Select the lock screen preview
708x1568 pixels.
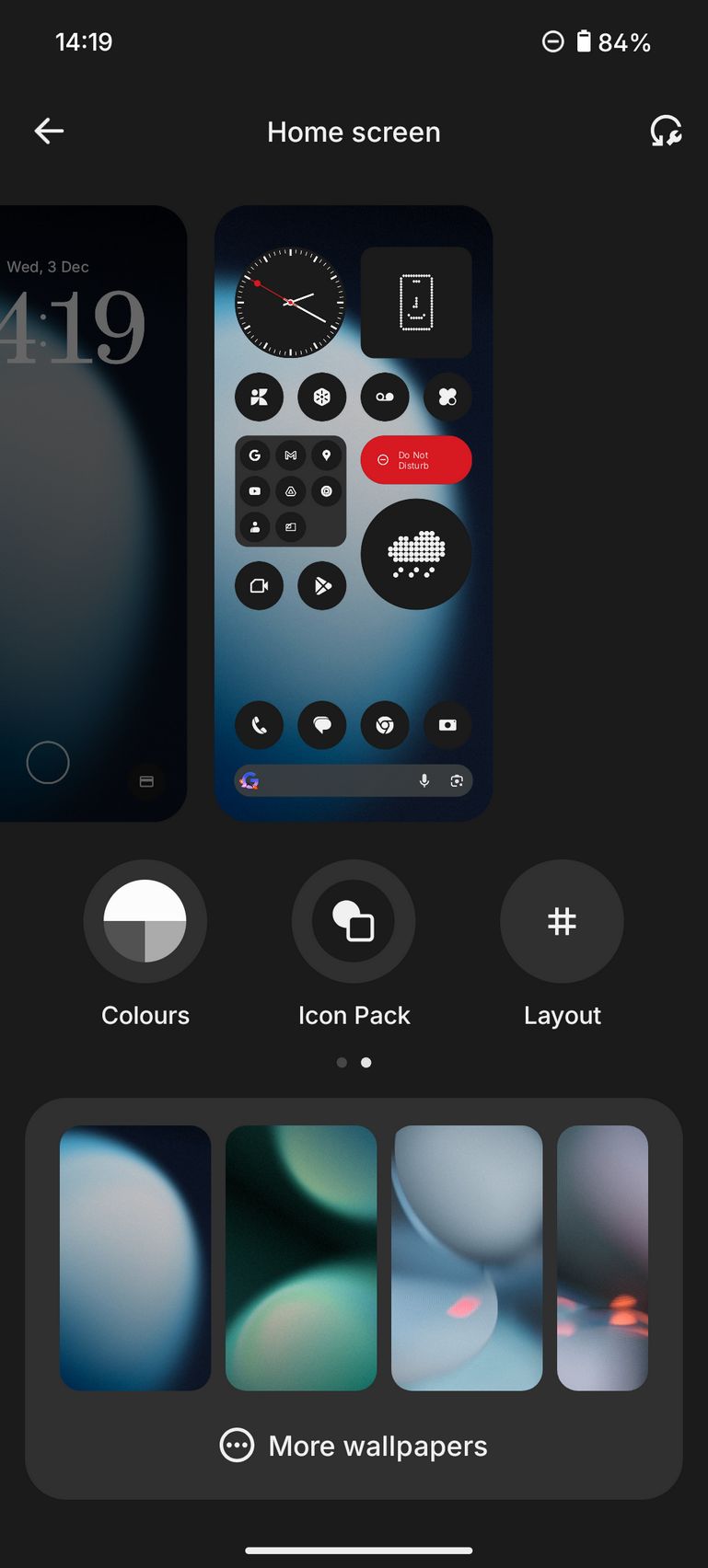92,513
